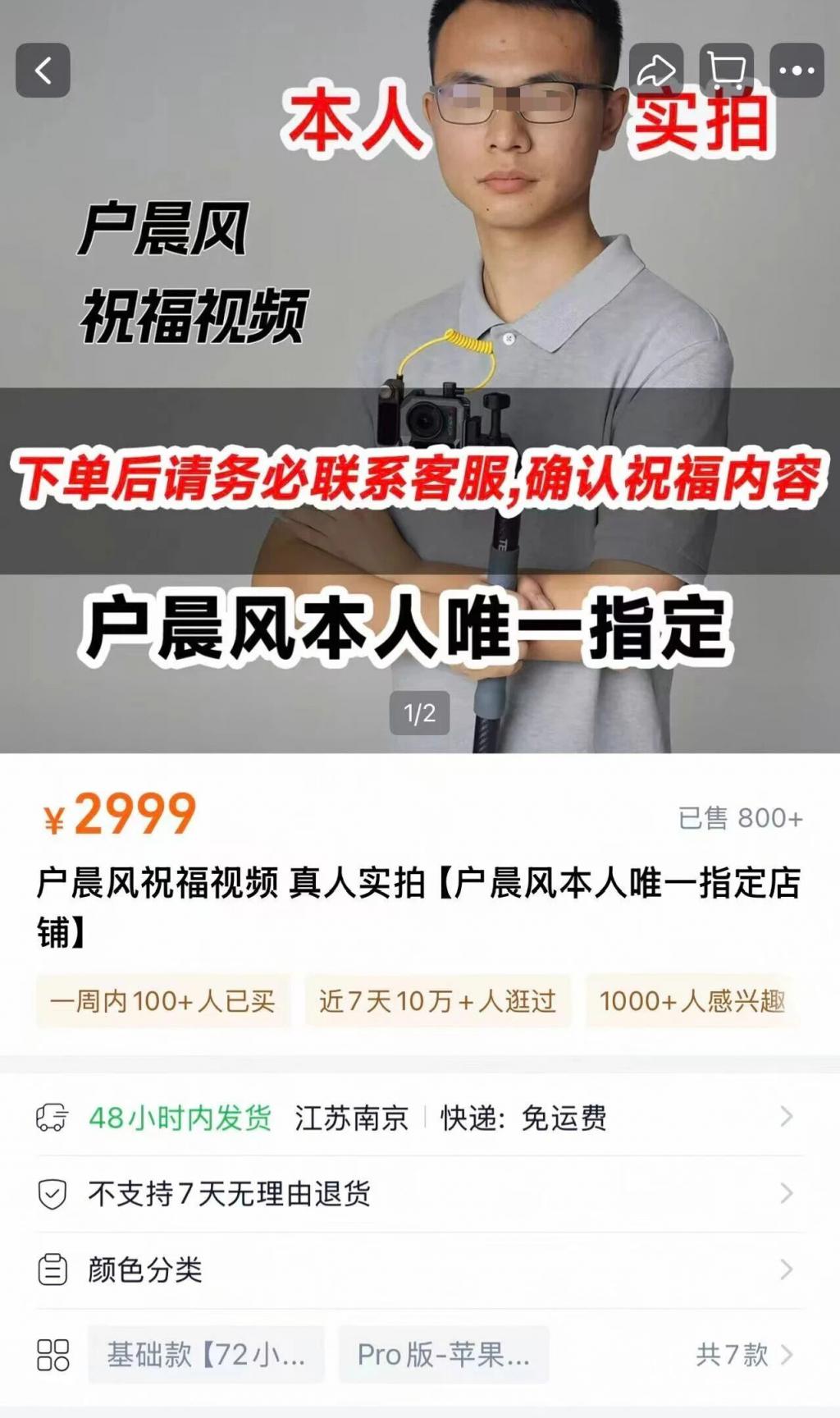840x1418 pixels.
Task: Open the three-dot overflow menu
Action: (x=797, y=71)
